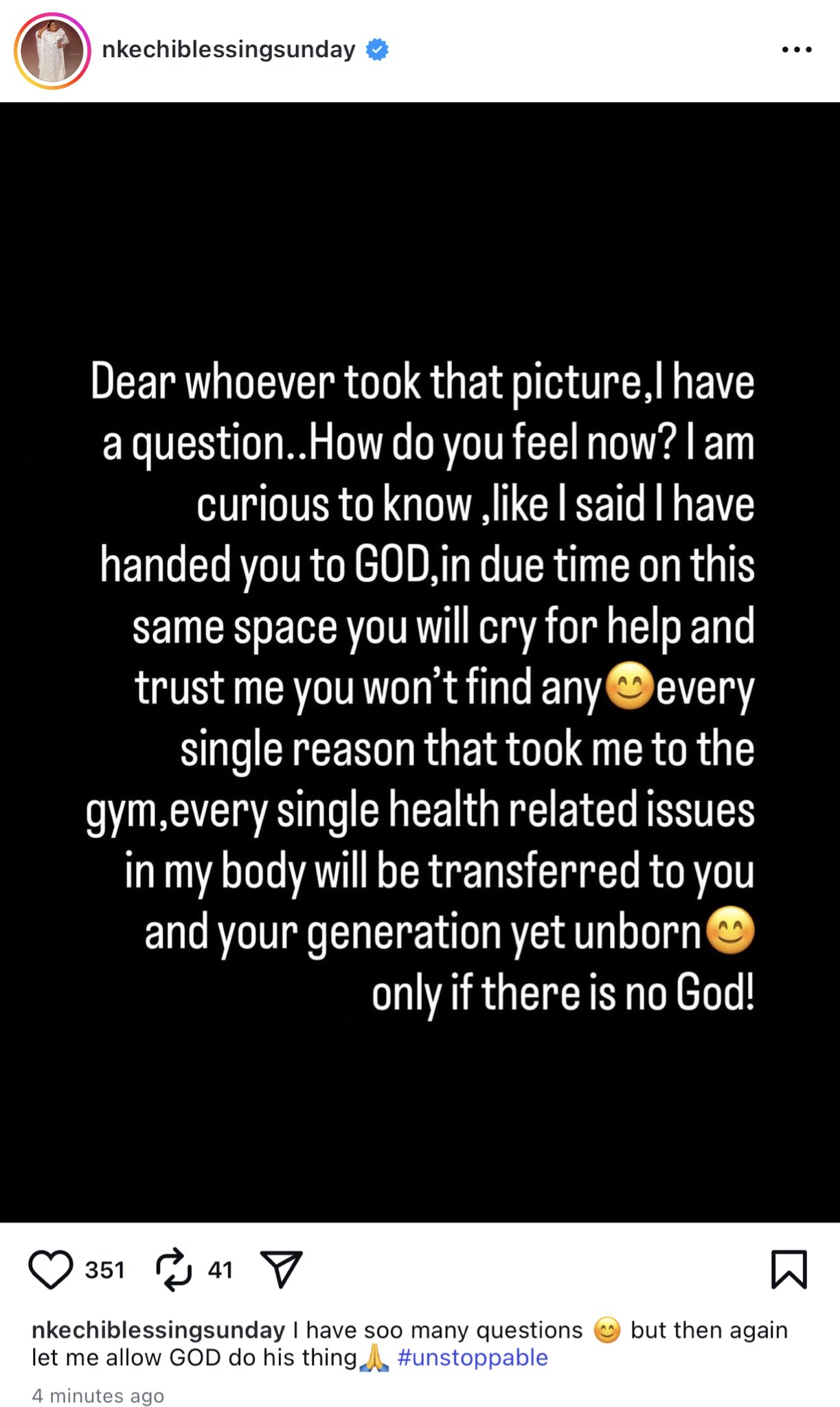Click the verified blue checkmark badge
This screenshot has width=840, height=1407.
[x=376, y=49]
